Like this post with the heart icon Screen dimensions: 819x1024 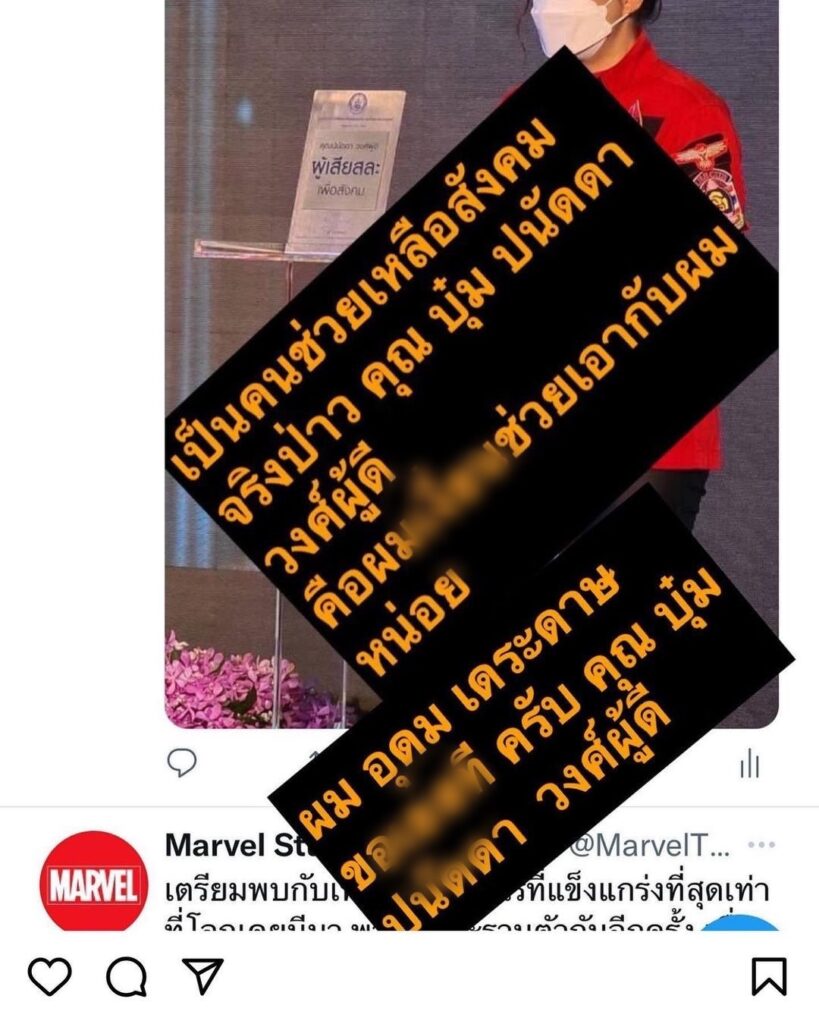pos(49,977)
